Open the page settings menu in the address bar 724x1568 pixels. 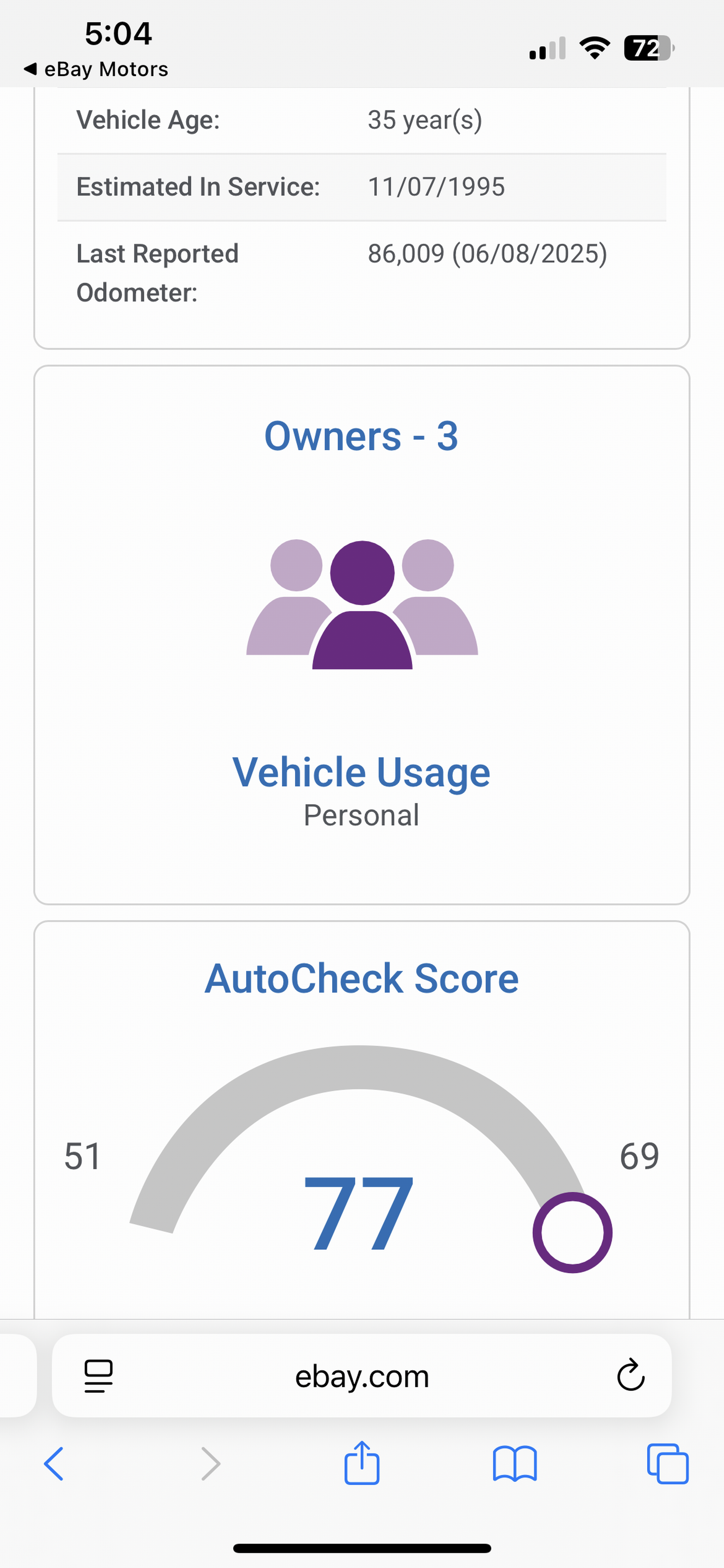[99, 1376]
